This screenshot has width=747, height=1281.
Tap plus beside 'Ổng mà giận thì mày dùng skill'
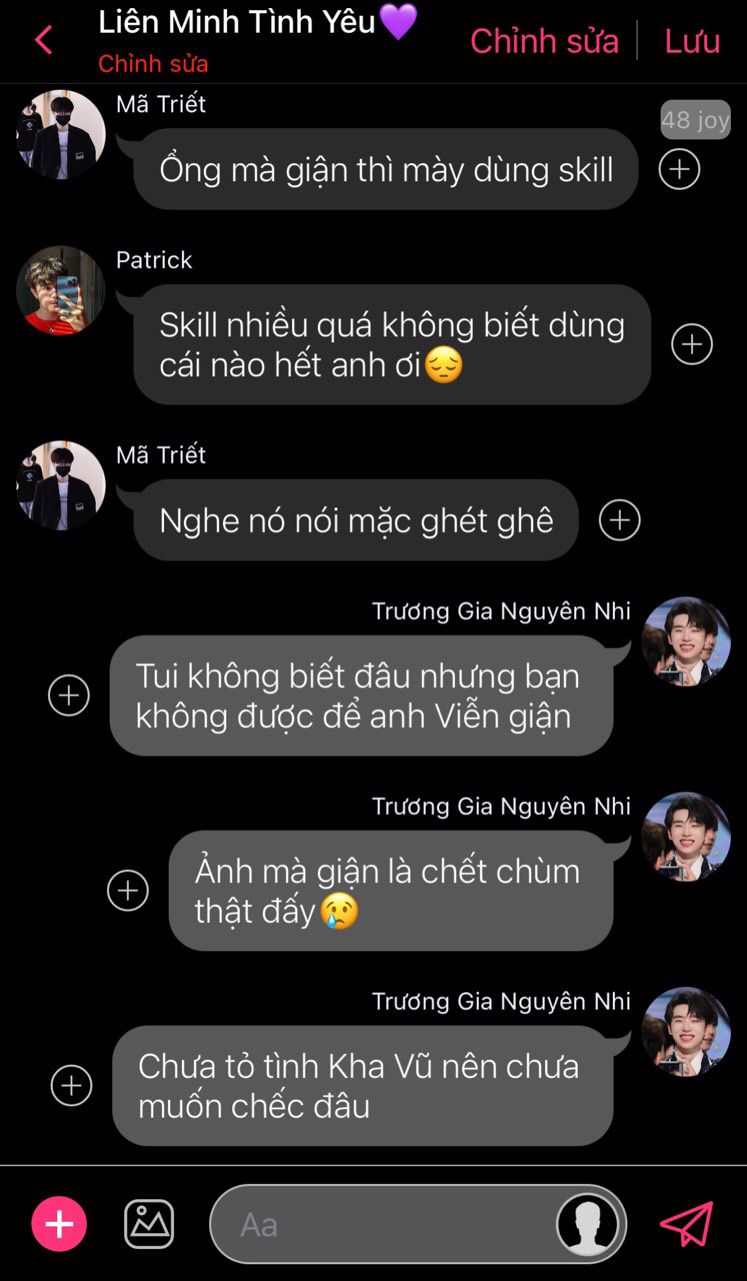[x=679, y=169]
